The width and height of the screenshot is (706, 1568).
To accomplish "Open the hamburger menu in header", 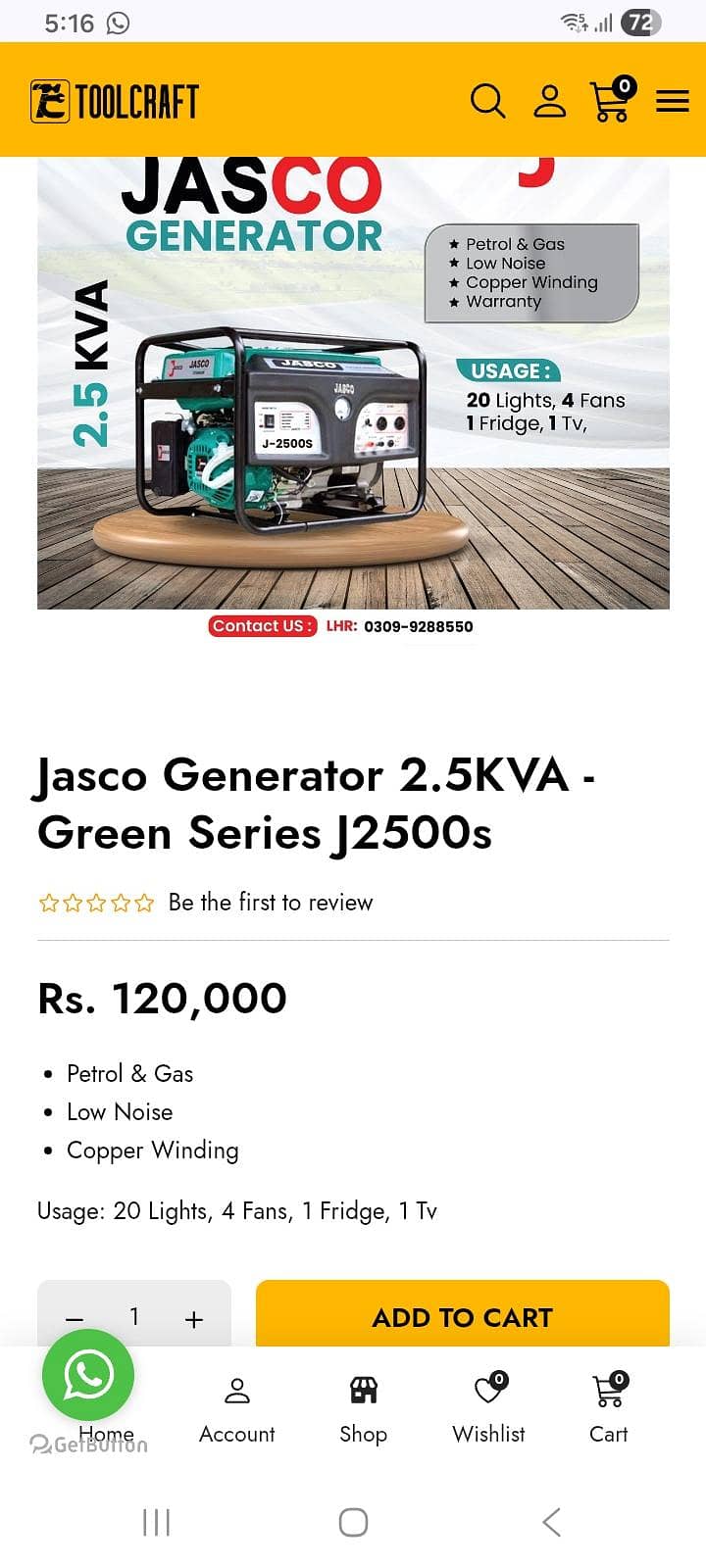I will 673,99.
